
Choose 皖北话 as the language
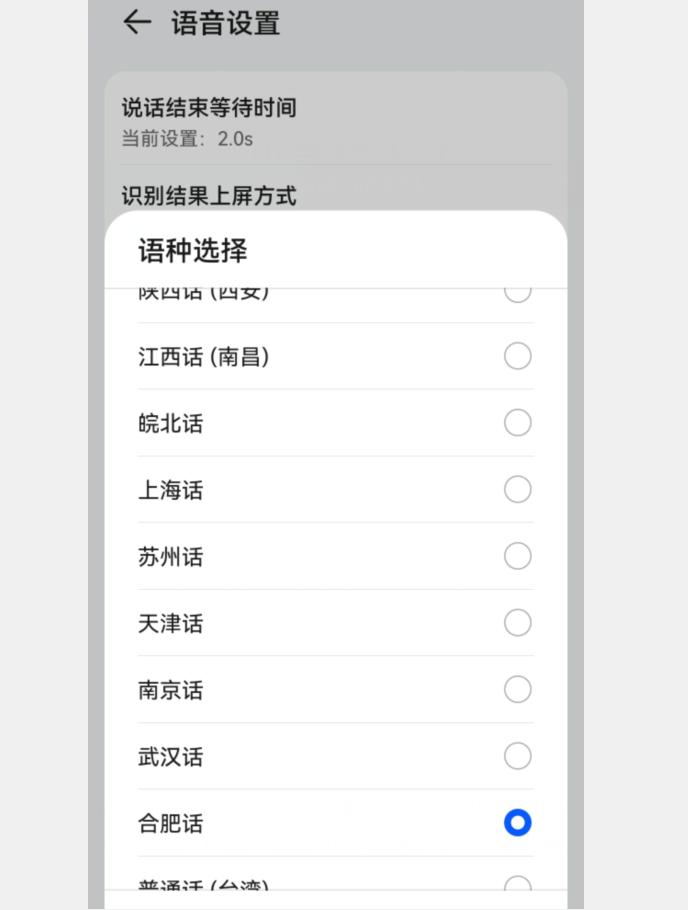[x=517, y=423]
